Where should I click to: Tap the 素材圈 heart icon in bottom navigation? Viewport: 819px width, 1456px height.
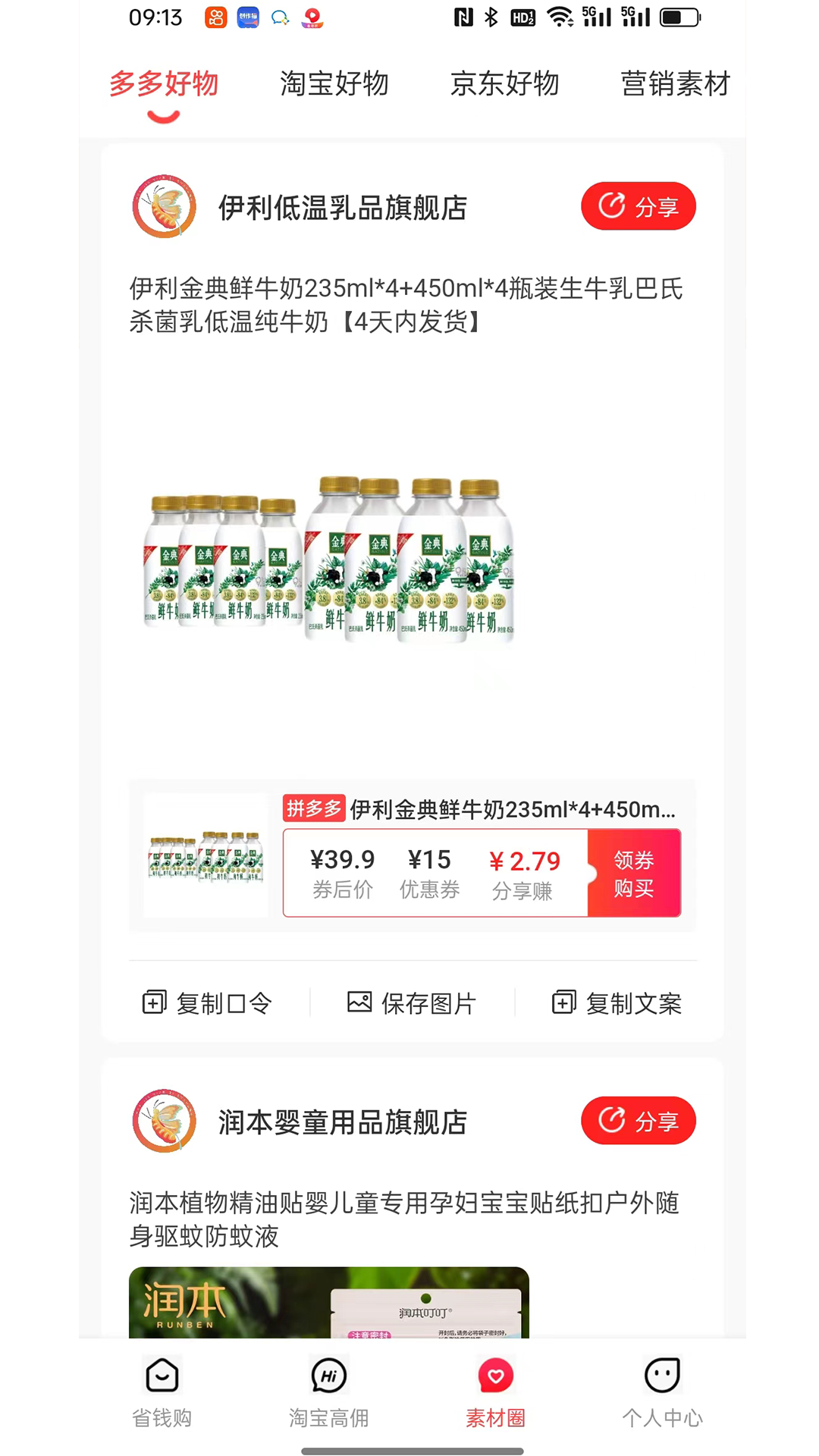point(495,1375)
